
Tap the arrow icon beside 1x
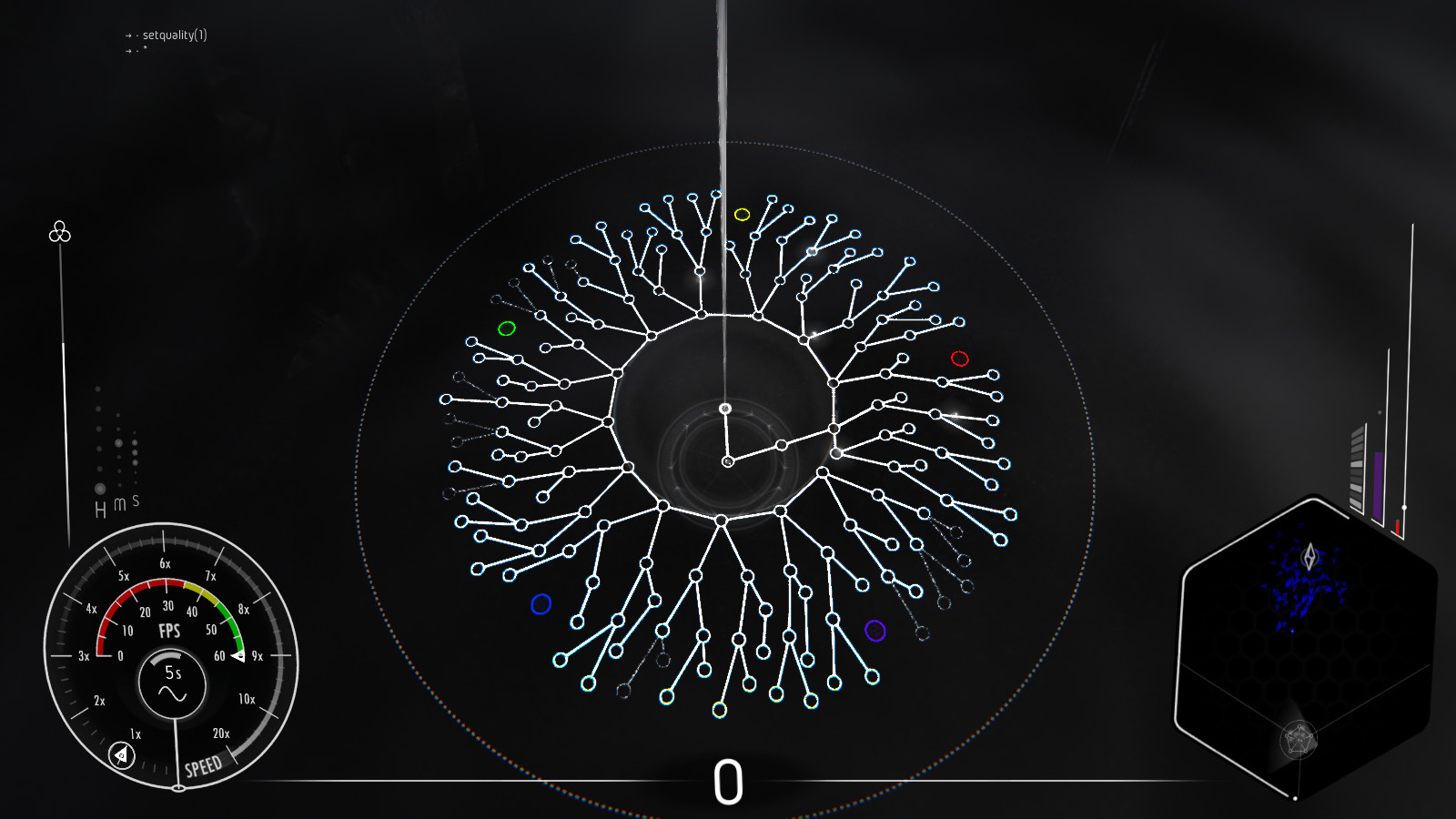click(x=121, y=754)
